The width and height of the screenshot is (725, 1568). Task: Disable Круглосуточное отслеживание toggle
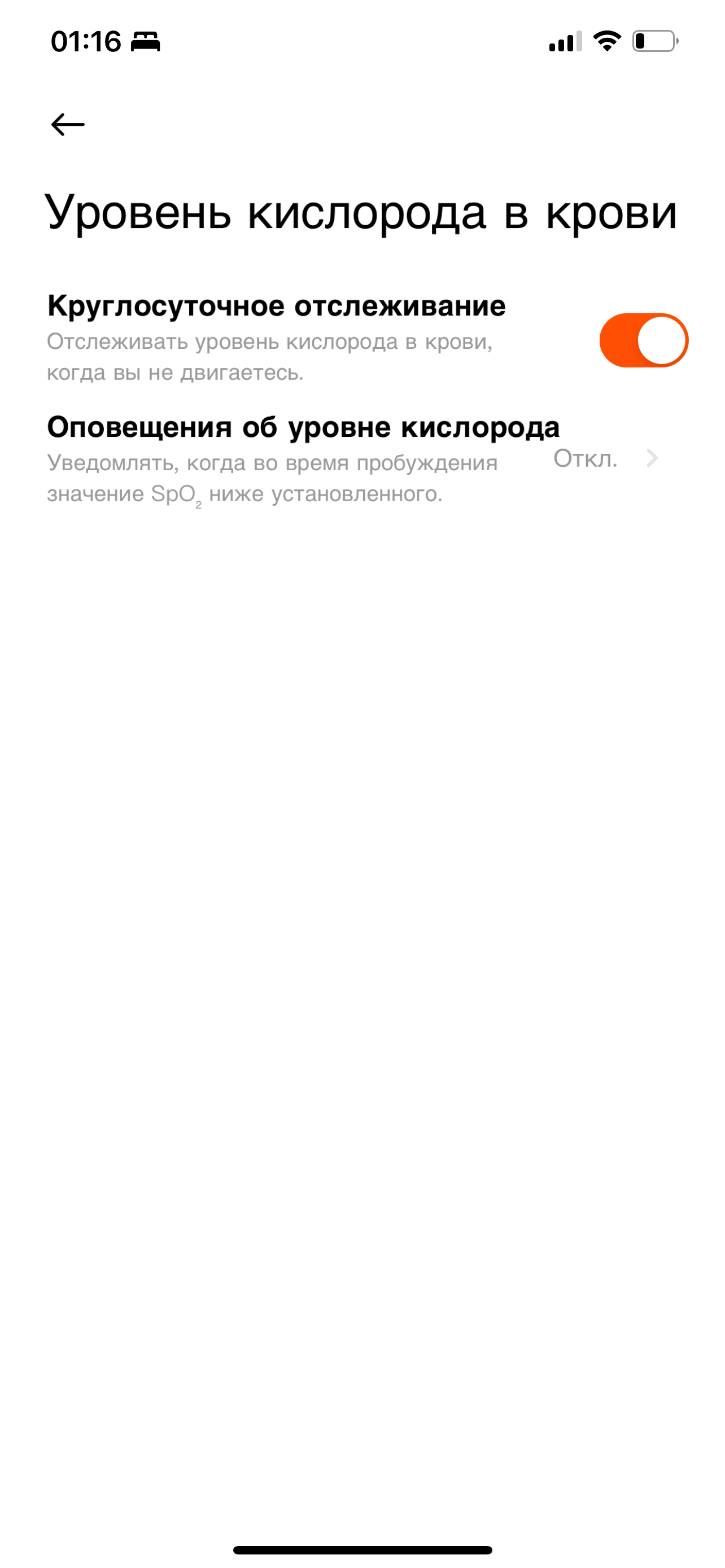(643, 340)
